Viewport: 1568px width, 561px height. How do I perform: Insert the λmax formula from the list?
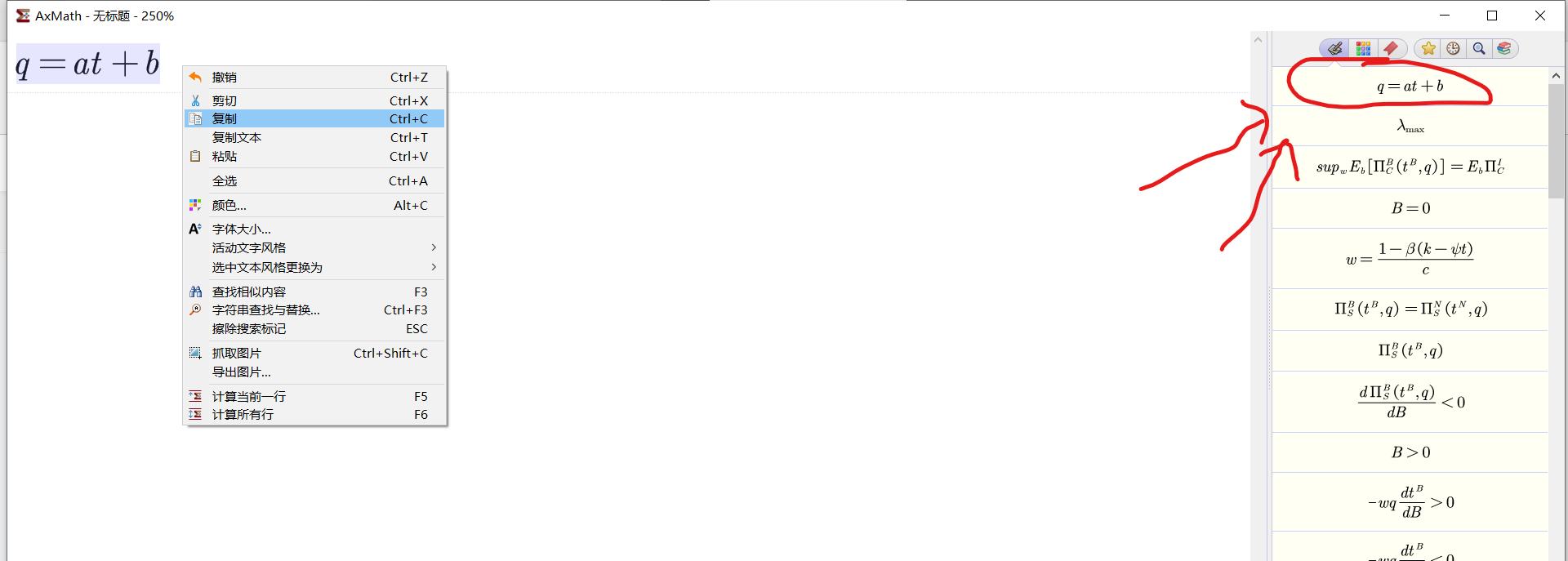click(1410, 127)
